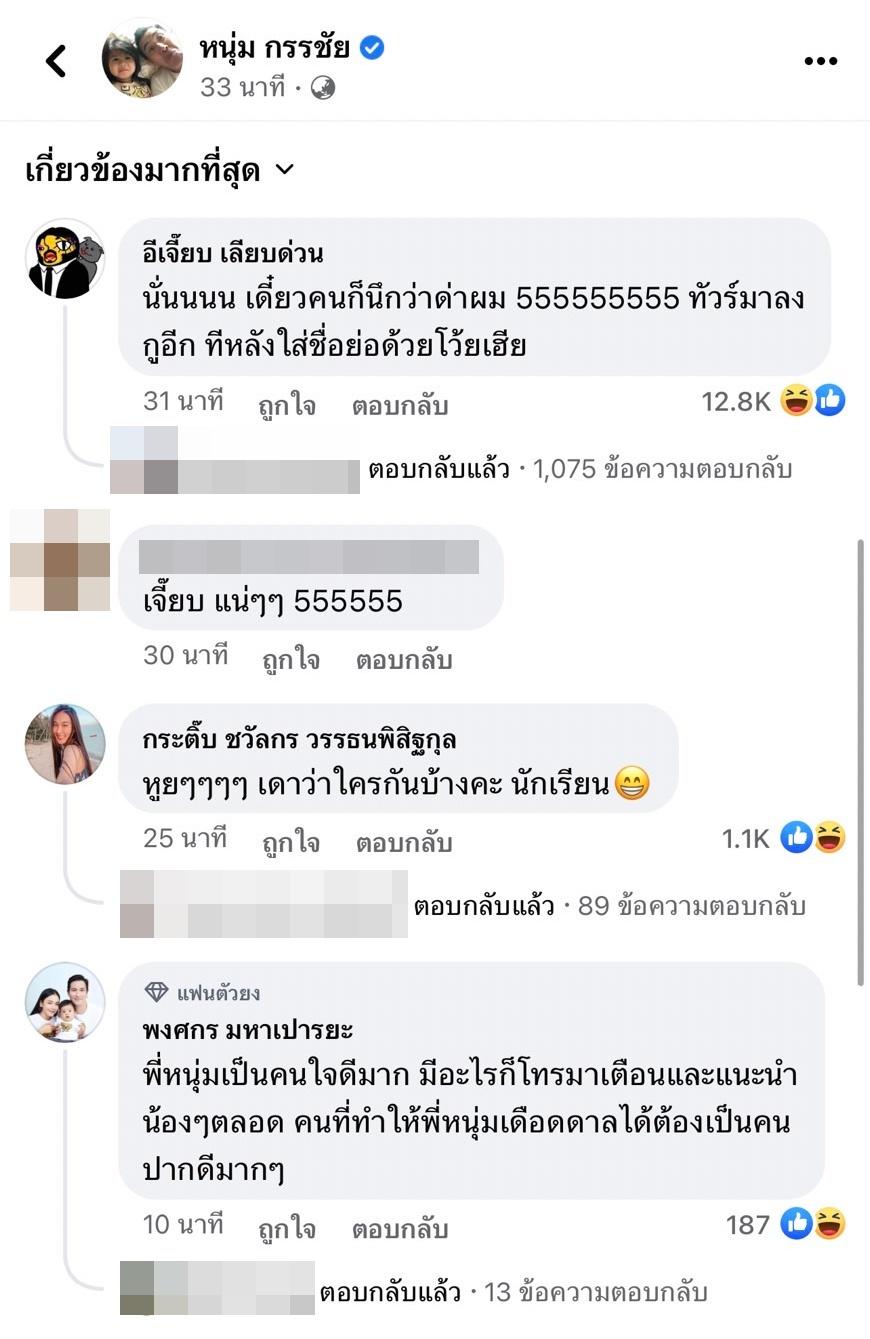Like อีเจี๊ยบ เลียบด่วน's comment
This screenshot has height=1339, width=870.
(288, 405)
